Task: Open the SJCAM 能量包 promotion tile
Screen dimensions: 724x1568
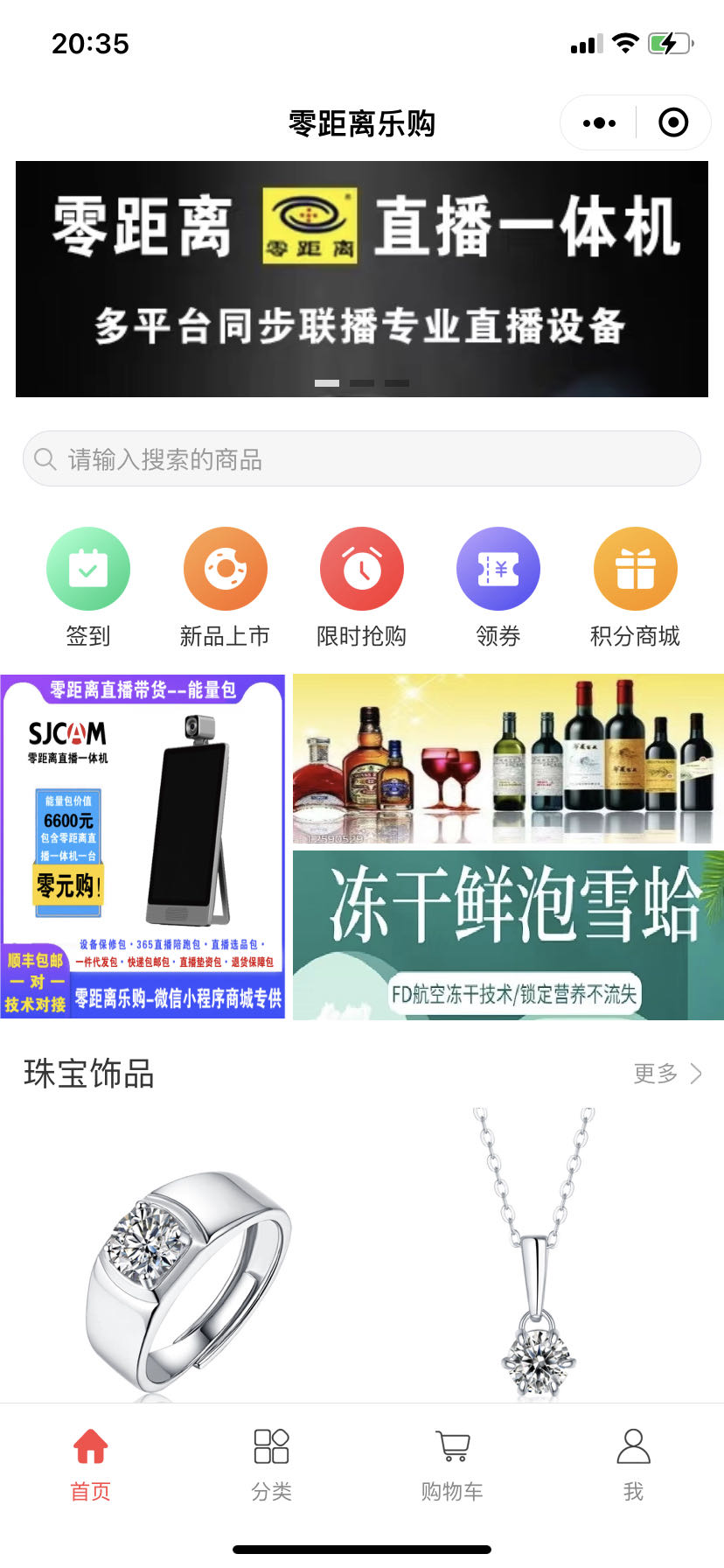Action: pos(143,846)
